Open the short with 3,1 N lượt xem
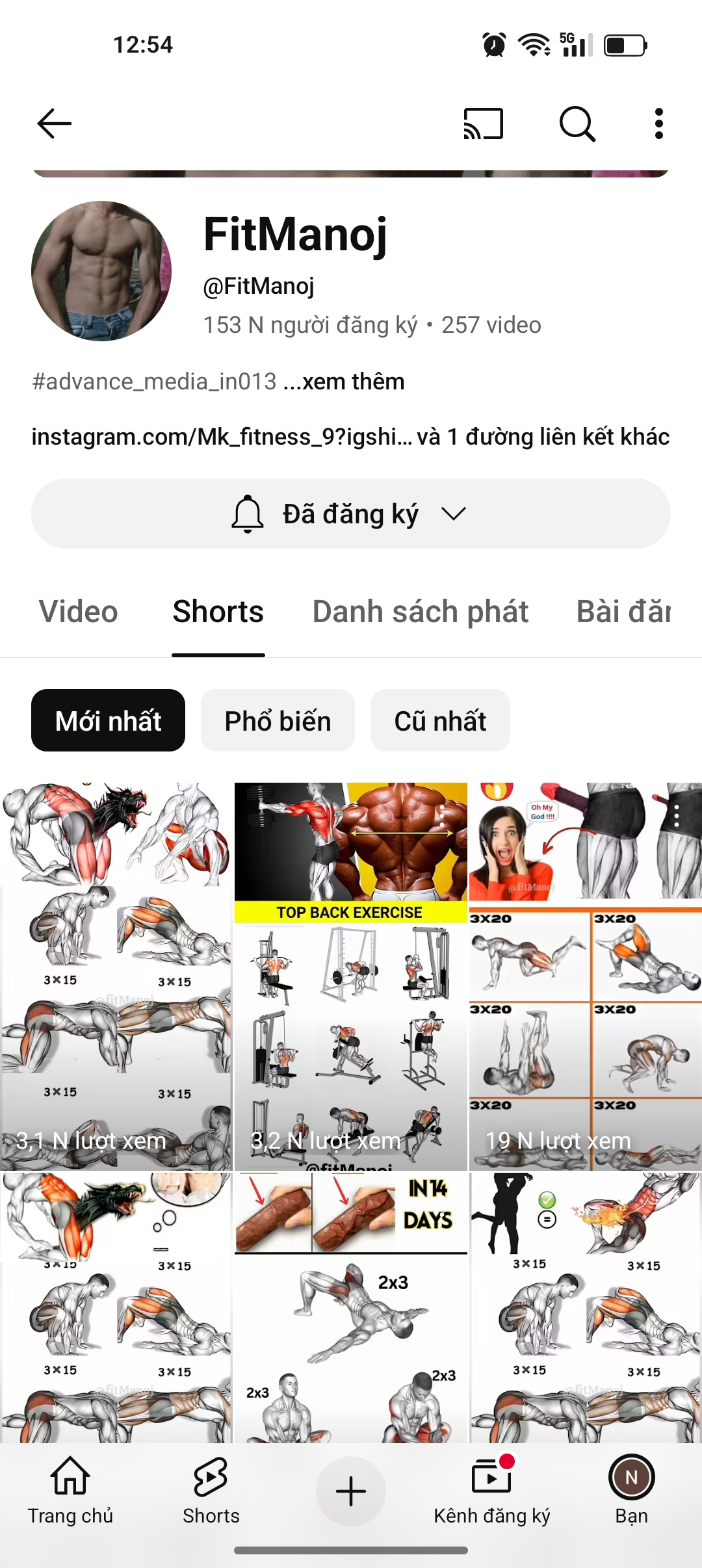 click(116, 975)
